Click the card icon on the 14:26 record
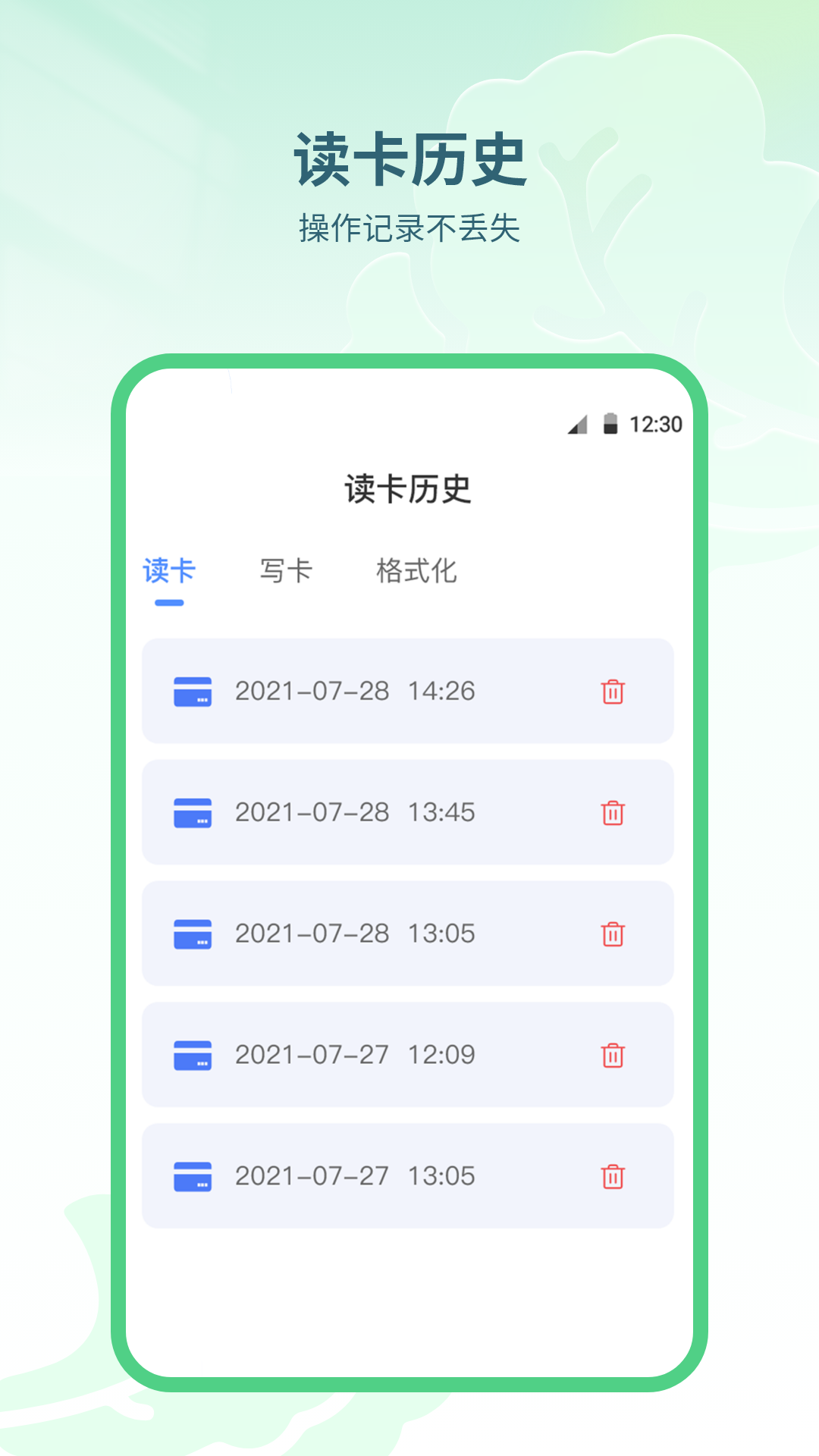819x1456 pixels. 193,692
